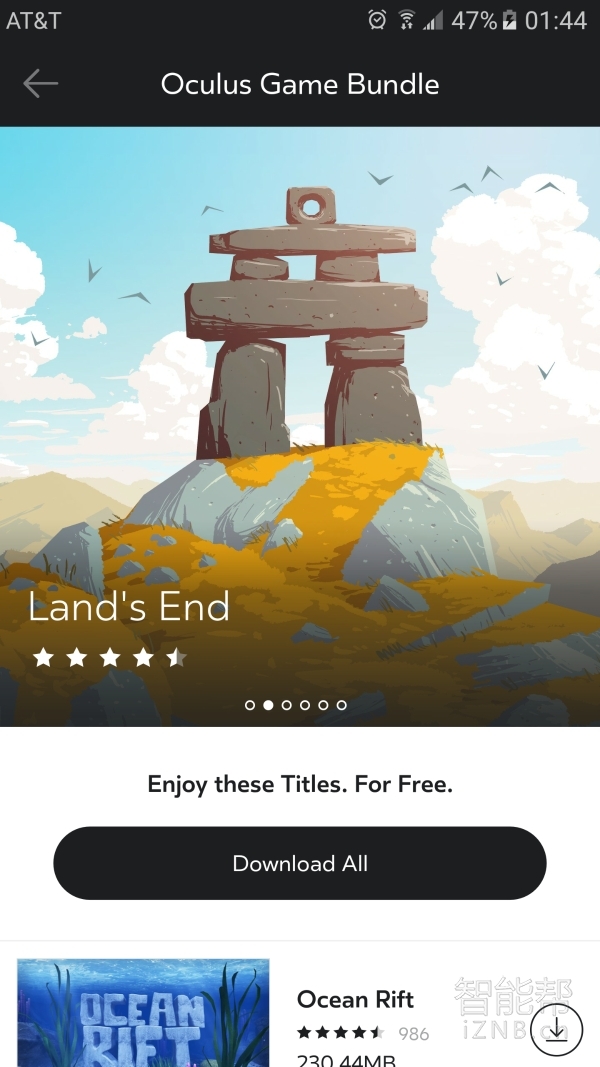Jump to the first carousel page dot
The height and width of the screenshot is (1067, 600).
pos(250,705)
